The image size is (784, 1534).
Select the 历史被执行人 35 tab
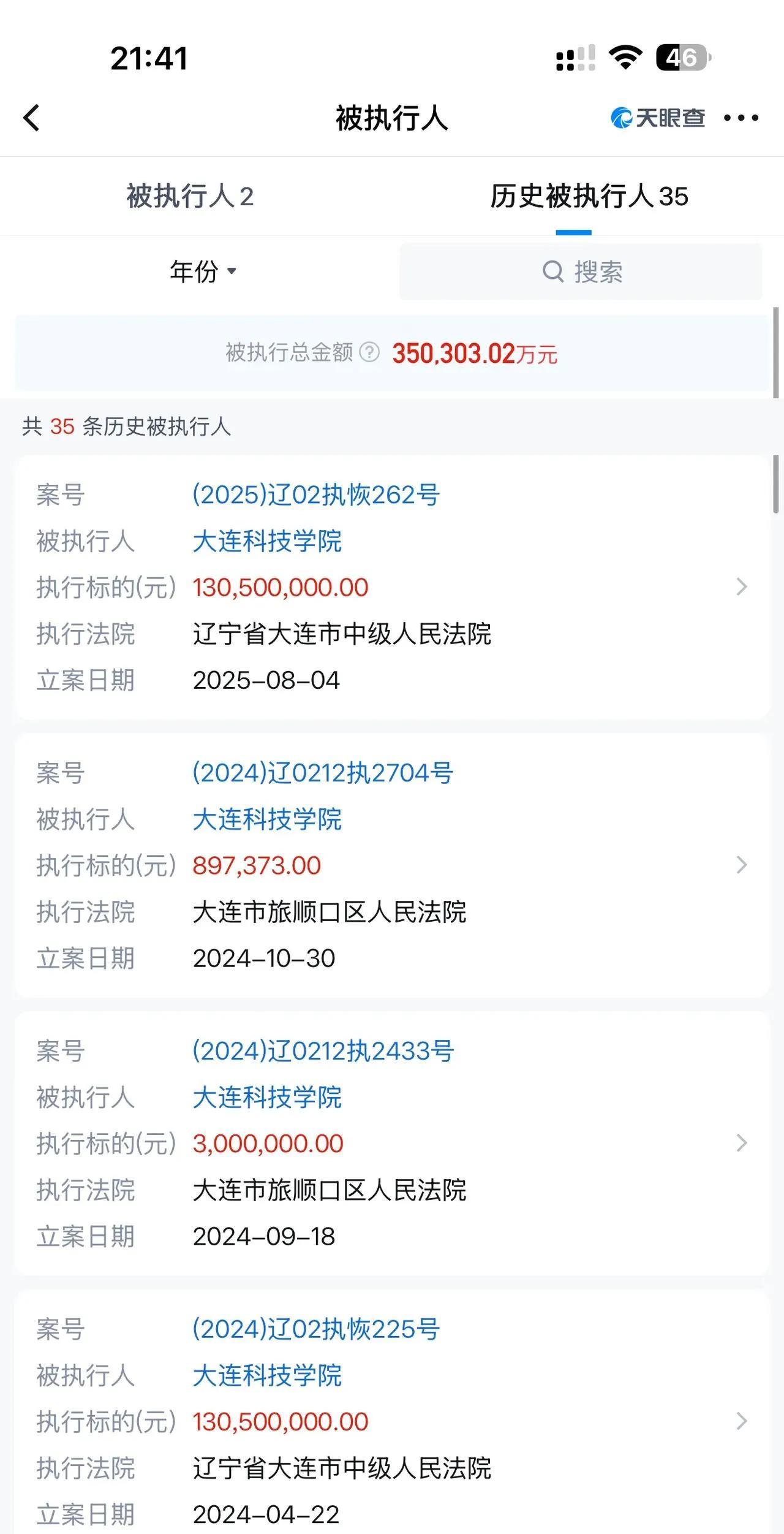pos(589,196)
